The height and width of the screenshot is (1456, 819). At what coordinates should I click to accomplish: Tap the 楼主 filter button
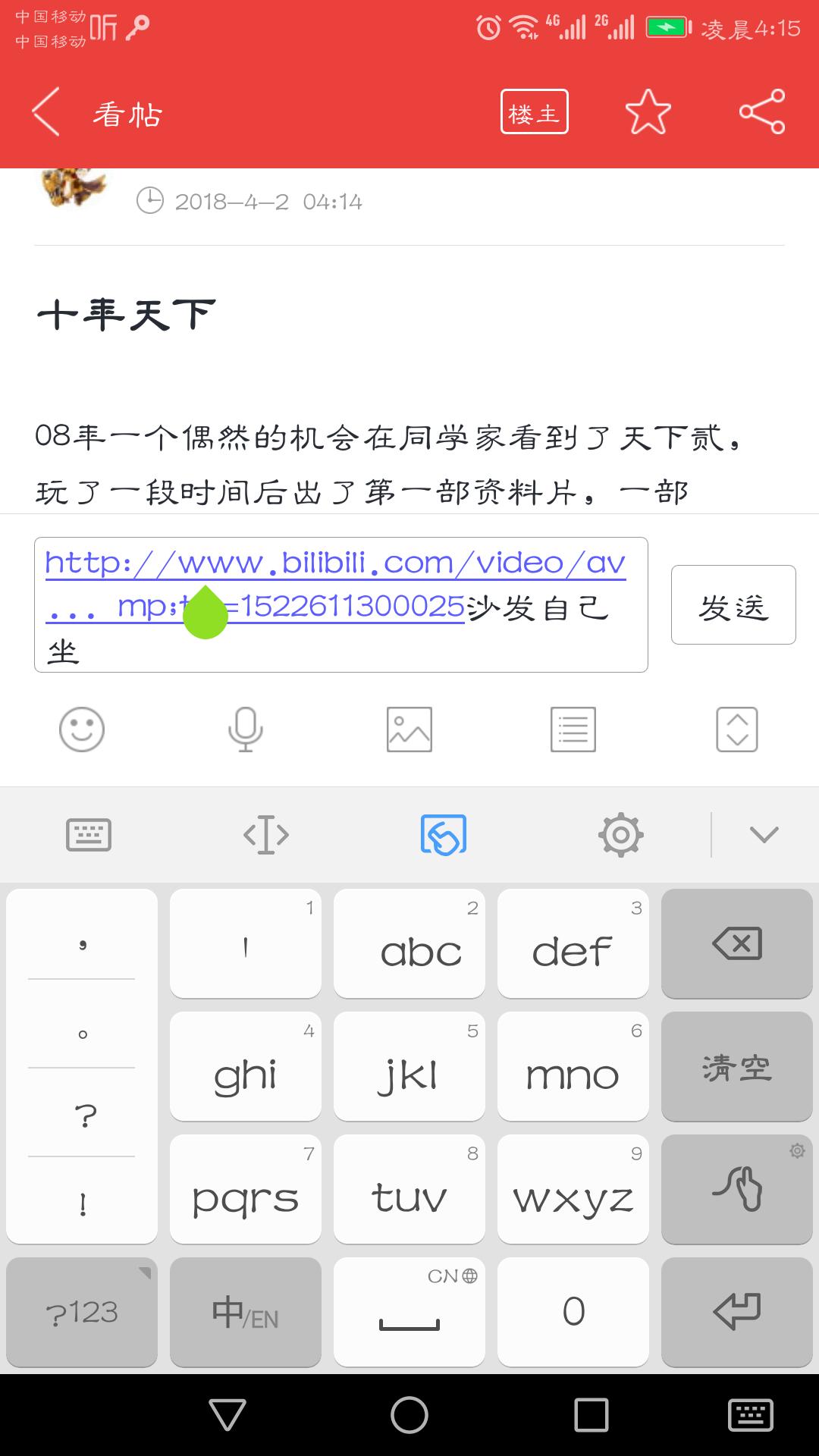point(534,112)
